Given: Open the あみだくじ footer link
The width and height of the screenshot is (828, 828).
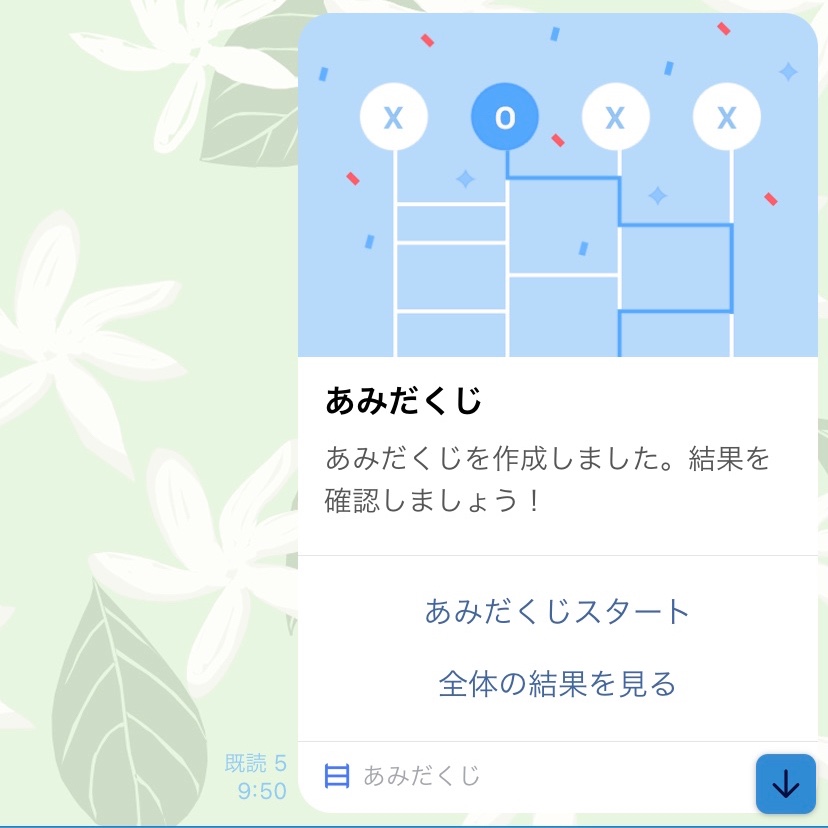Looking at the screenshot, I should pos(403,776).
